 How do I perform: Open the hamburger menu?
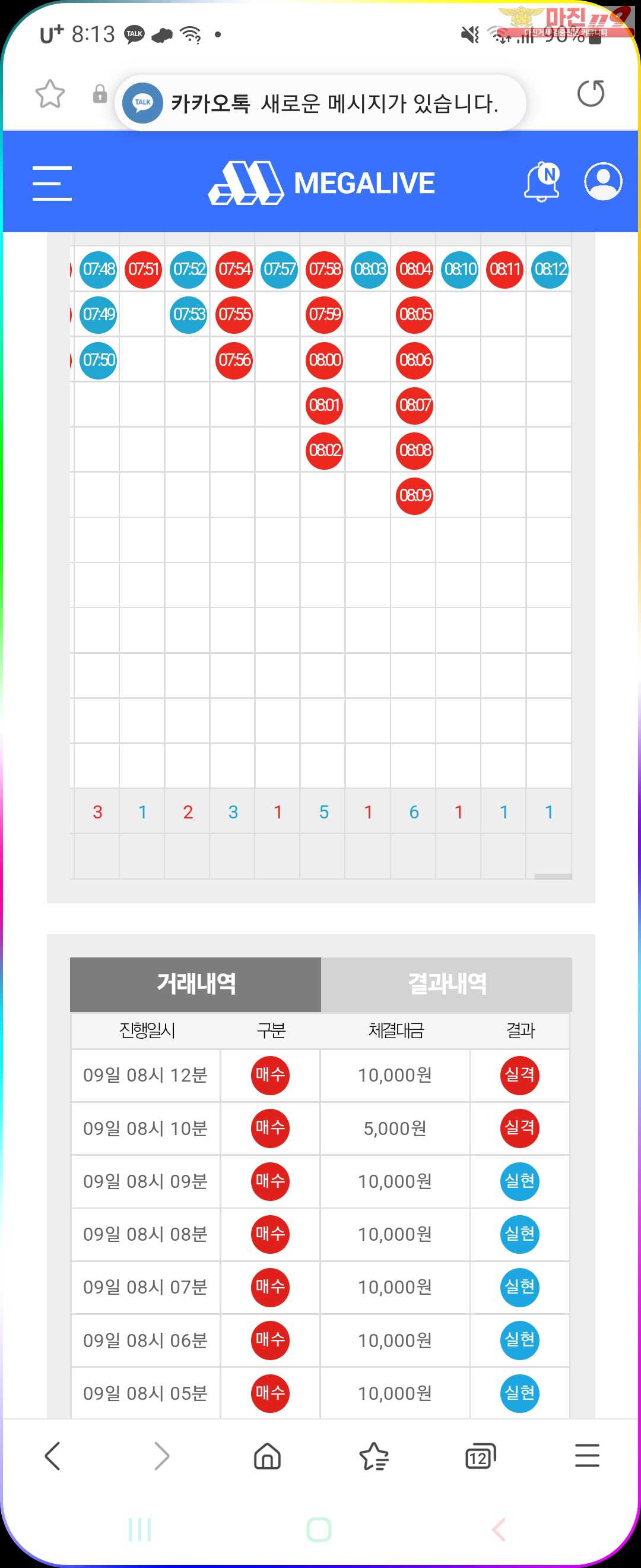[x=52, y=183]
